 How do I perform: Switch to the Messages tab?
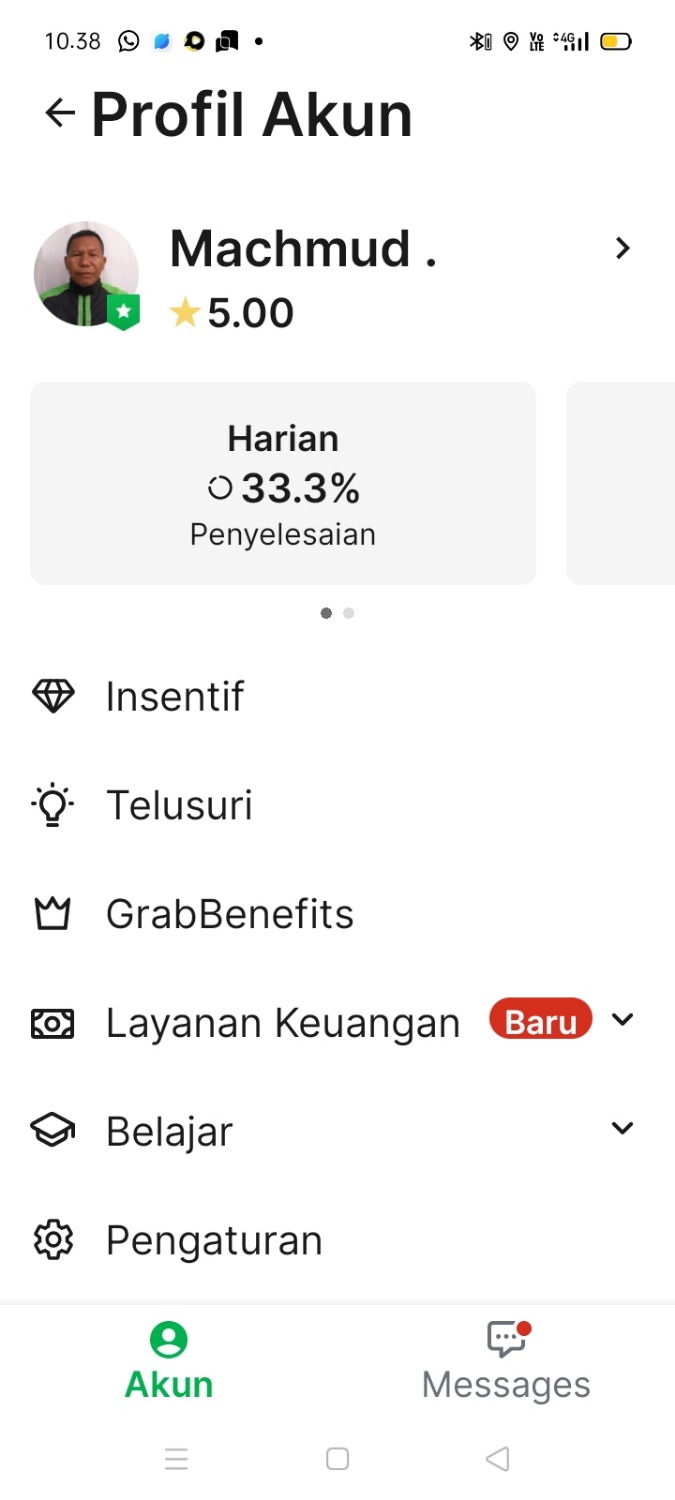[x=506, y=1360]
